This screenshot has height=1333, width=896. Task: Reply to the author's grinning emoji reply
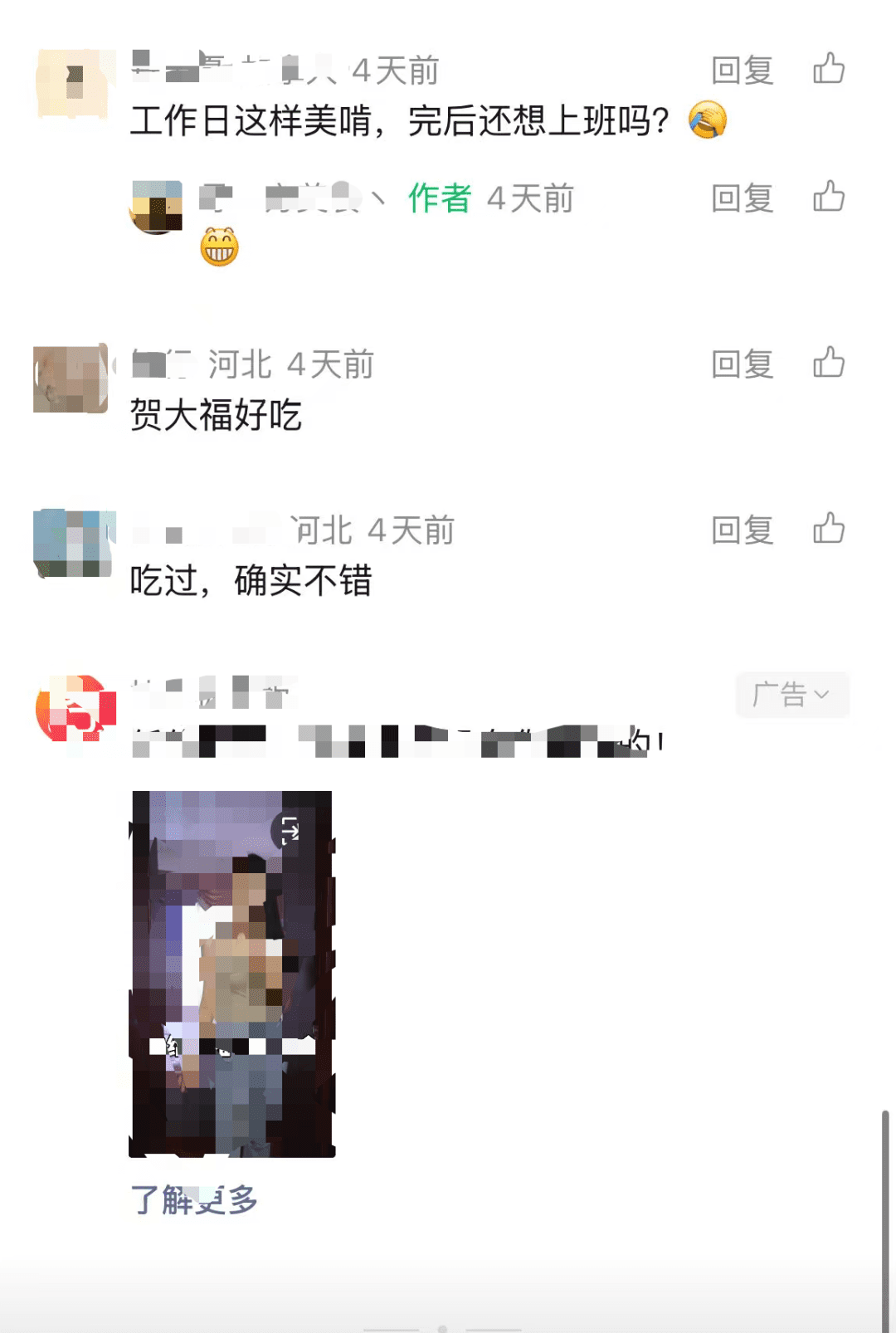coord(742,198)
